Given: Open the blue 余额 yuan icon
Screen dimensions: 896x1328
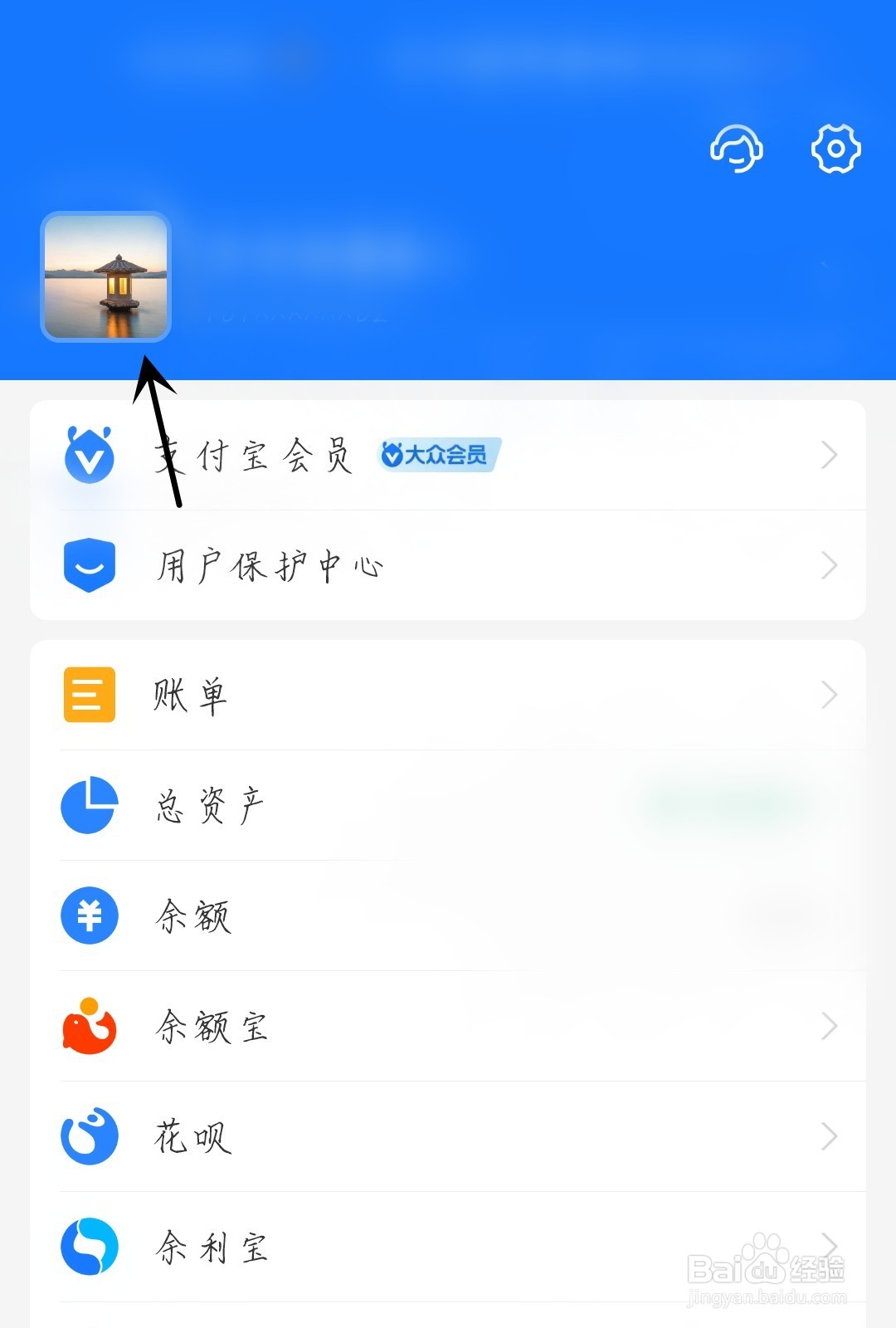Looking at the screenshot, I should (x=90, y=916).
